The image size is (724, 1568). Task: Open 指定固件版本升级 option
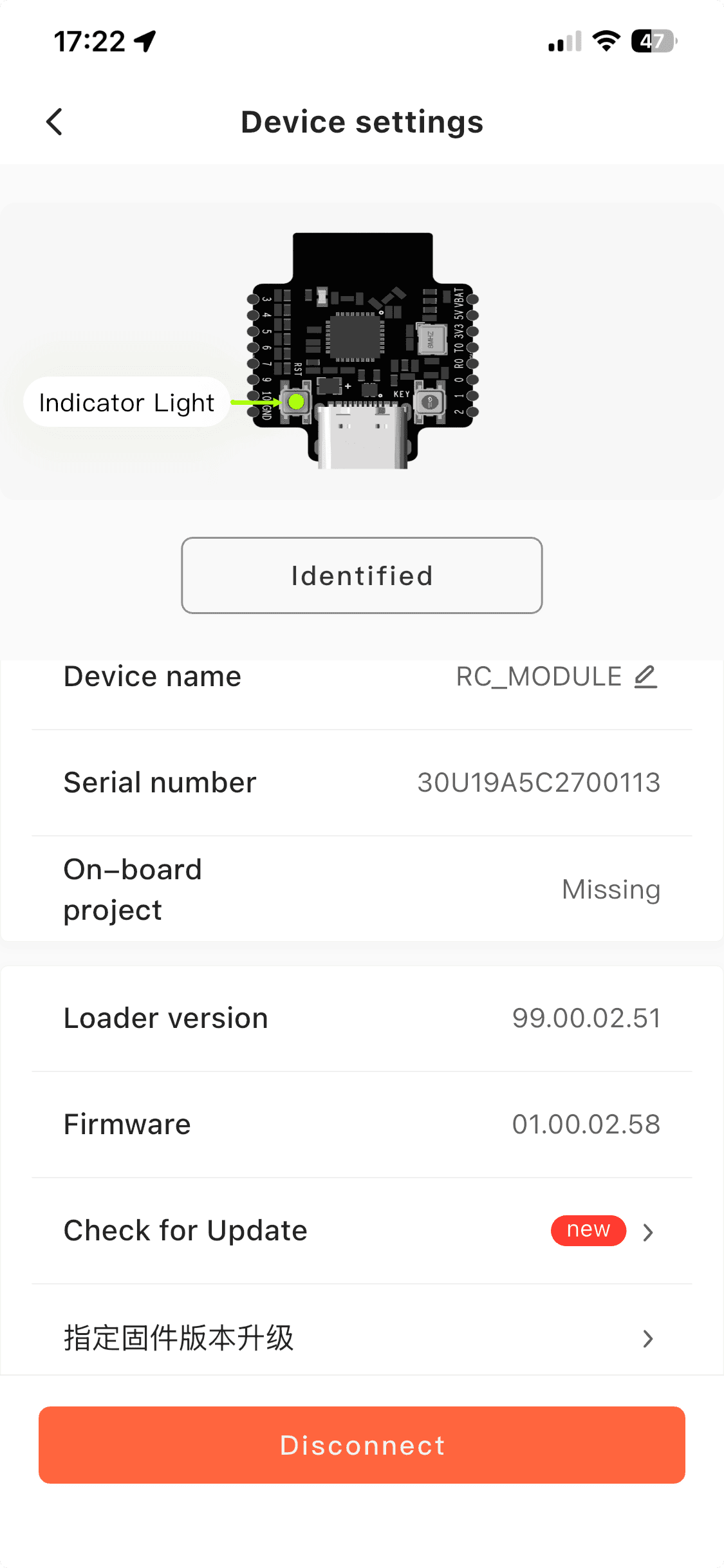point(362,1338)
